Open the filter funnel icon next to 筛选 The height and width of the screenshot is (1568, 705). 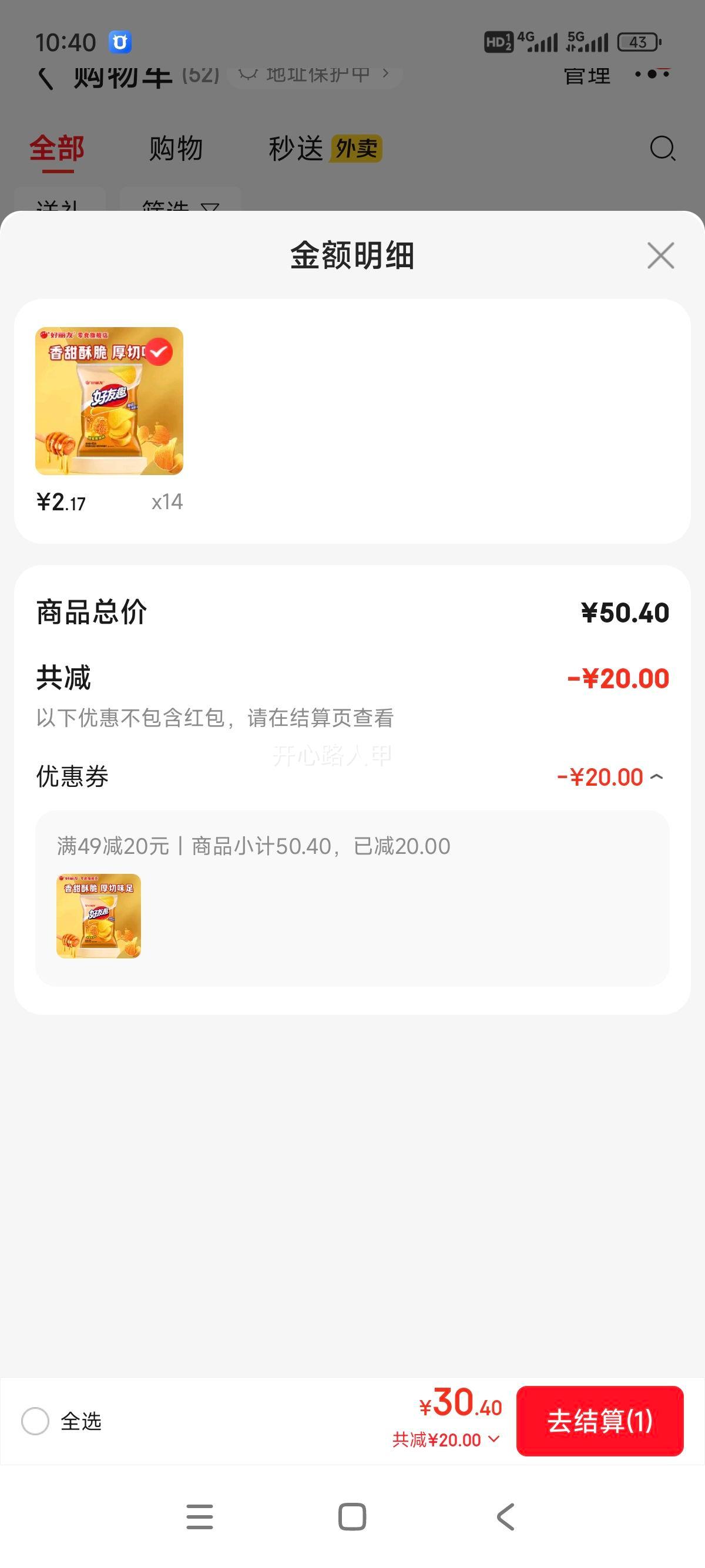pos(210,207)
